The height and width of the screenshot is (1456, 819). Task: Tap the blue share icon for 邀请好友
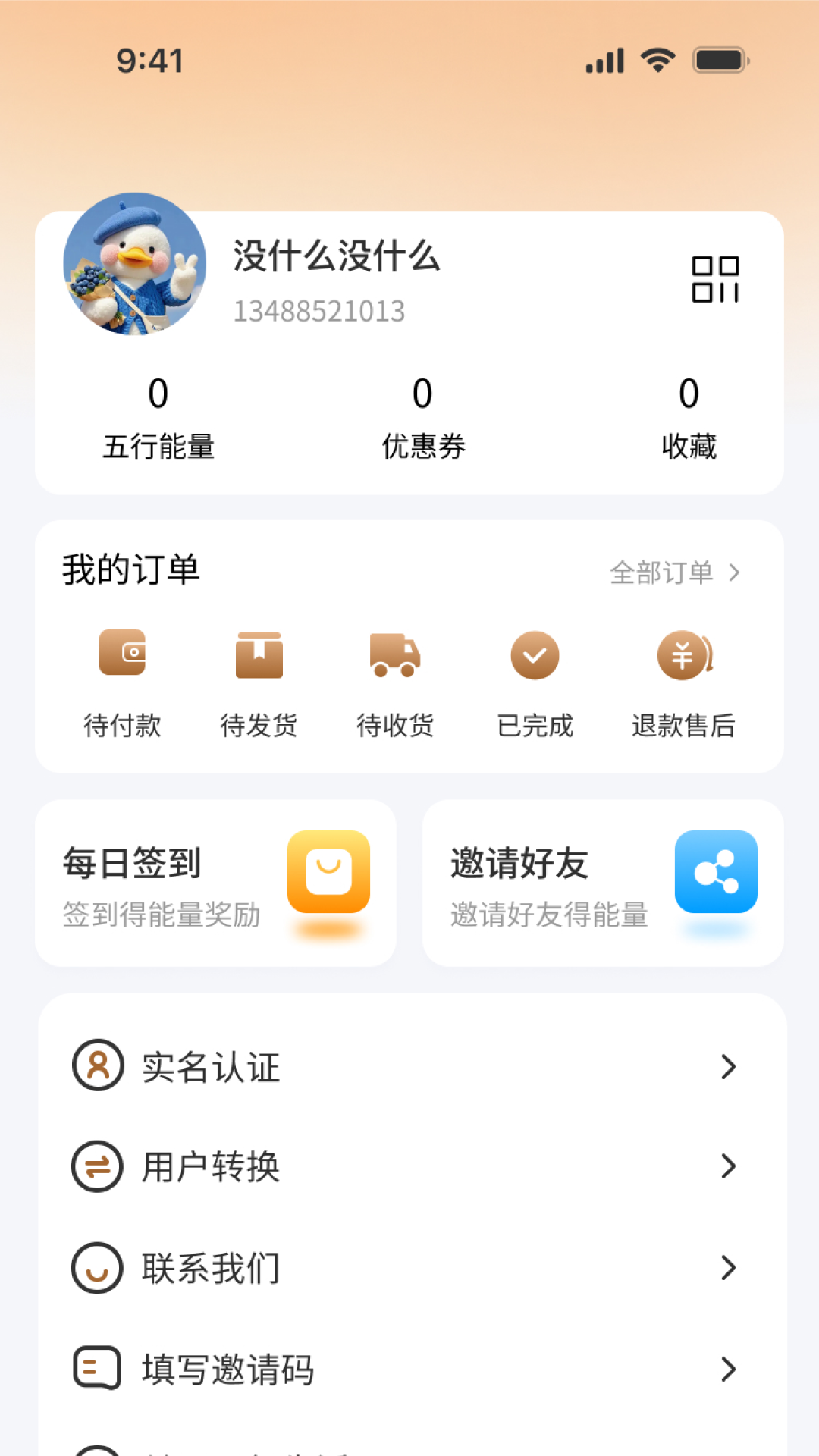point(716,871)
